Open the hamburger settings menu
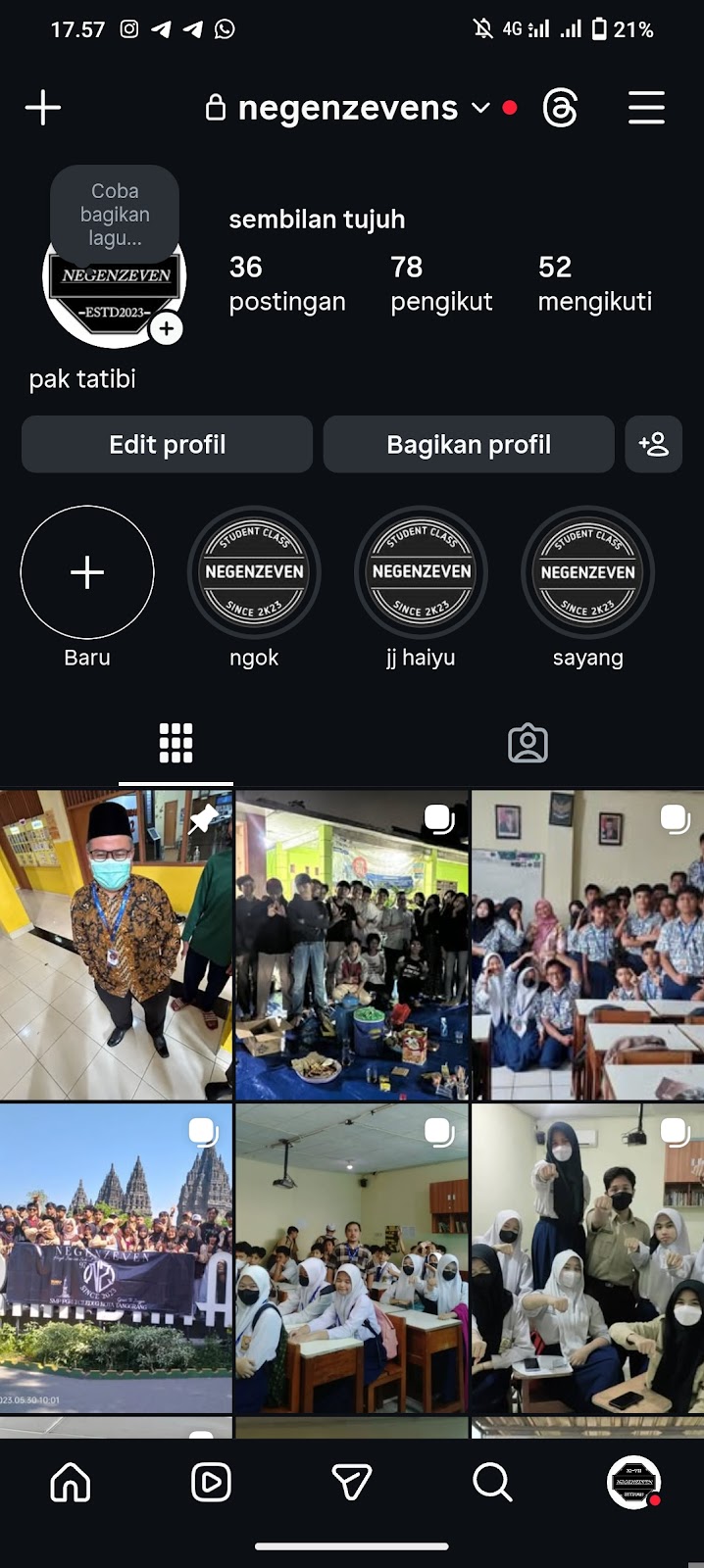The image size is (704, 1568). [646, 108]
